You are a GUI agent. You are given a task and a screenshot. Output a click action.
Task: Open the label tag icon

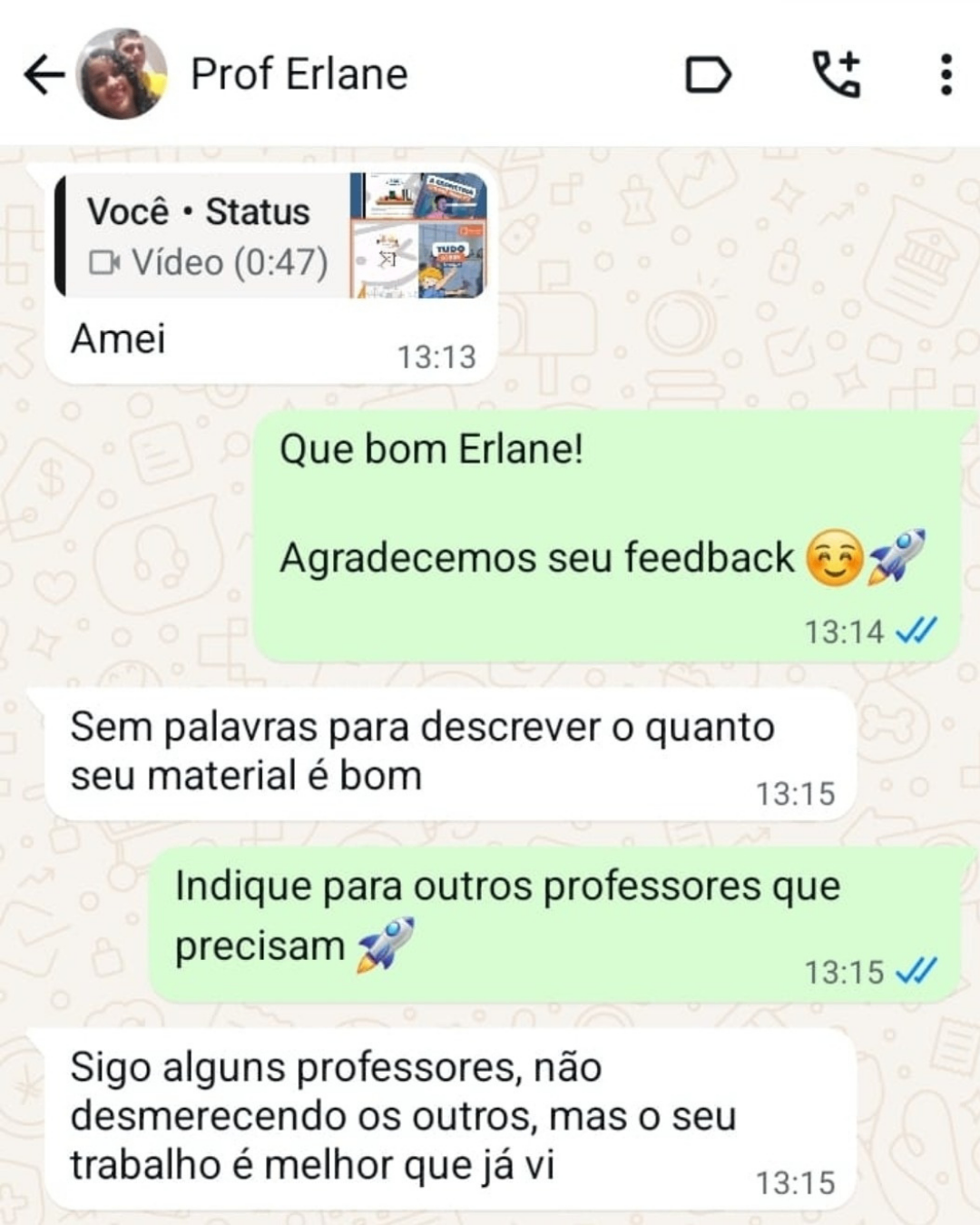(708, 74)
